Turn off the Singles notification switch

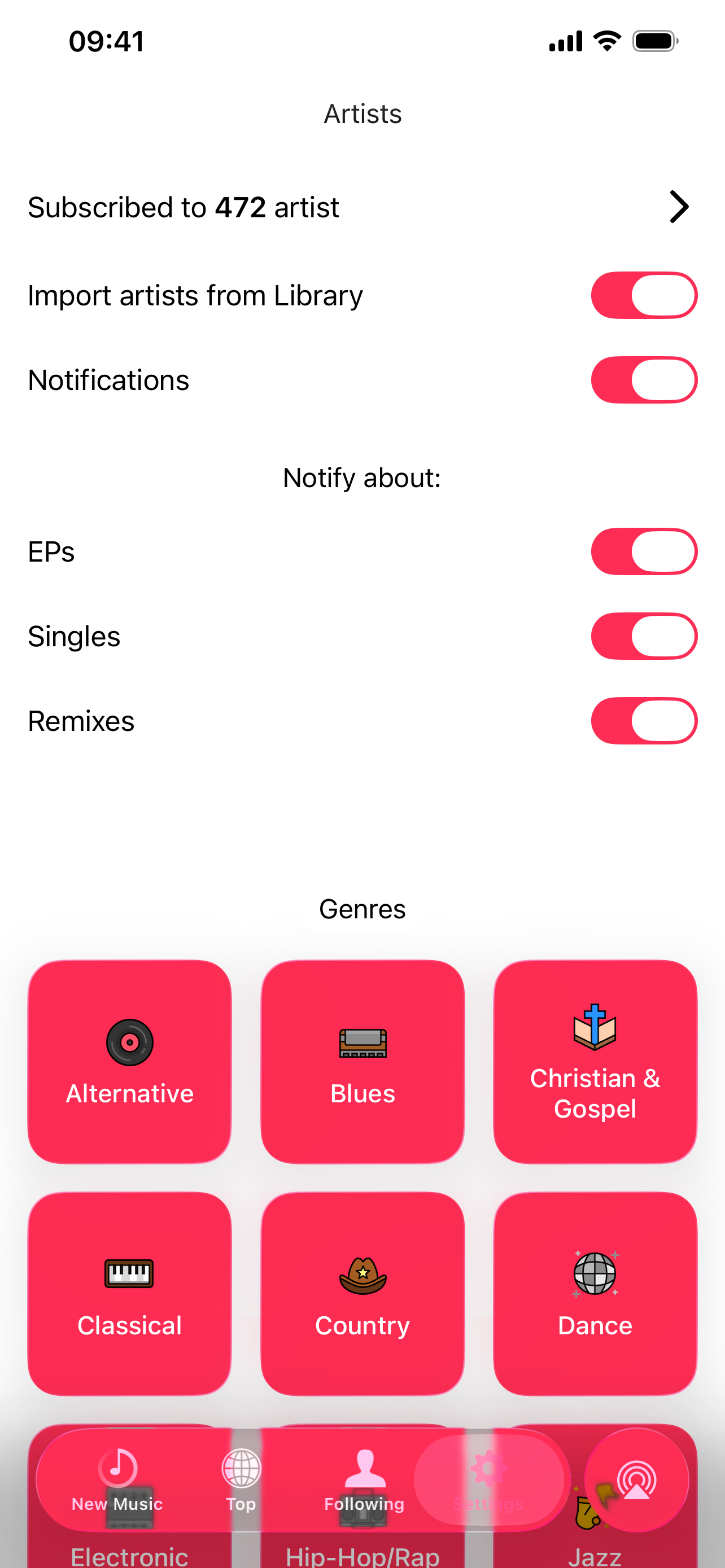pos(644,636)
